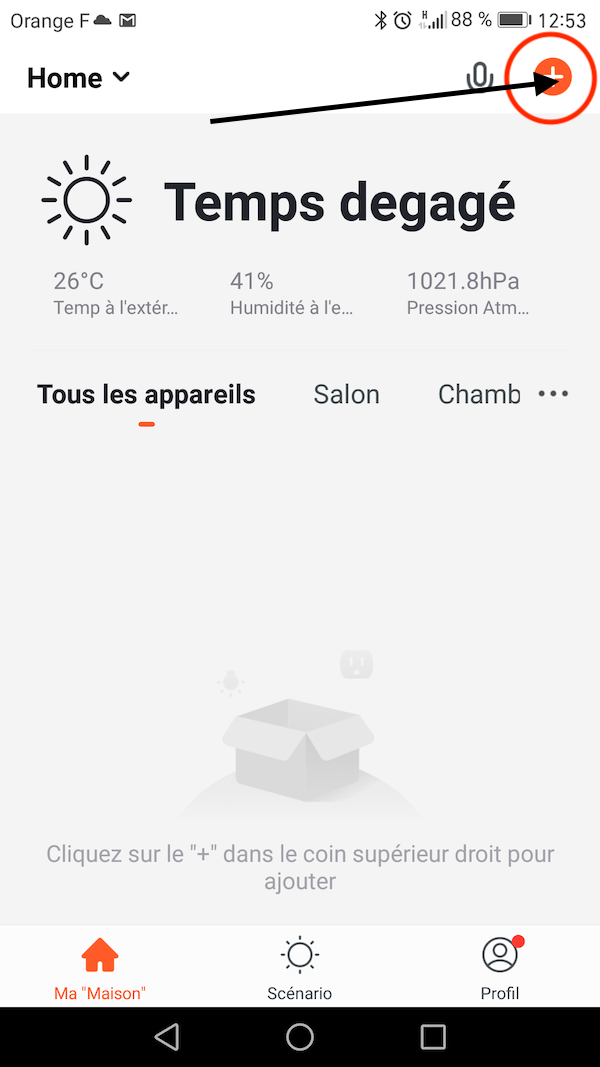Open the Profil tab

(499, 968)
